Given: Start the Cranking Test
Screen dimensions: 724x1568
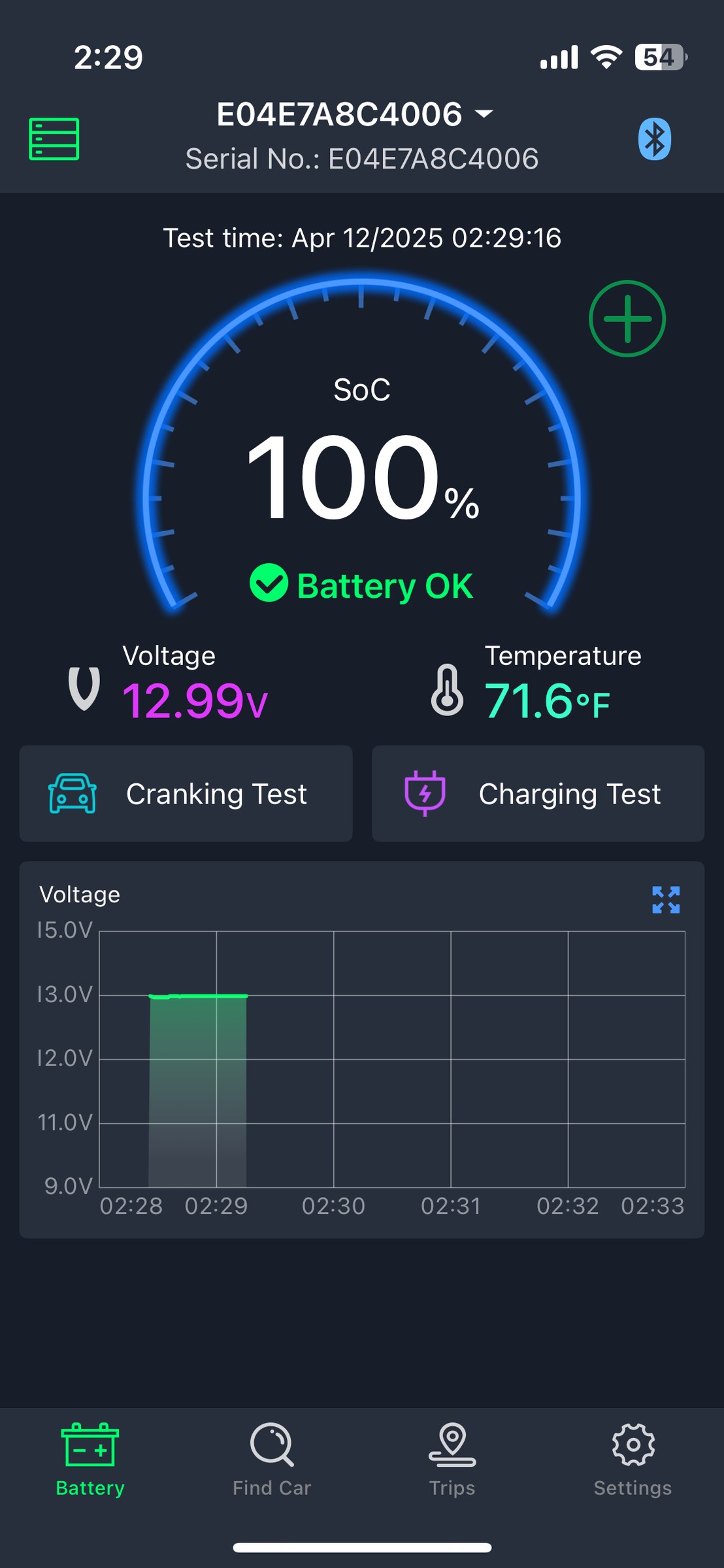Looking at the screenshot, I should pos(186,794).
